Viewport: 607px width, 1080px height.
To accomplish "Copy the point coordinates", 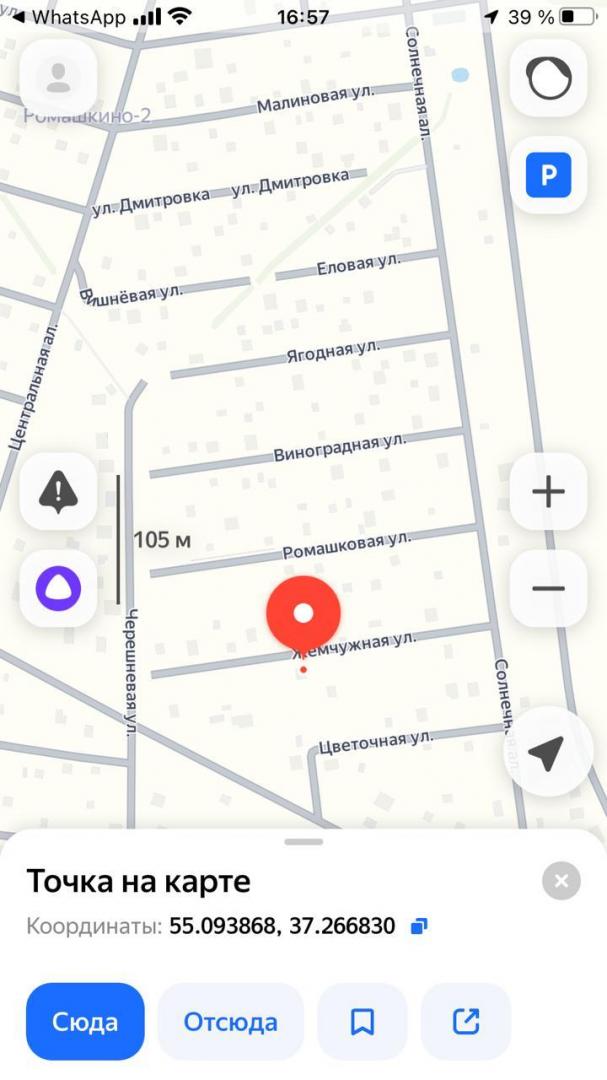I will pos(419,927).
